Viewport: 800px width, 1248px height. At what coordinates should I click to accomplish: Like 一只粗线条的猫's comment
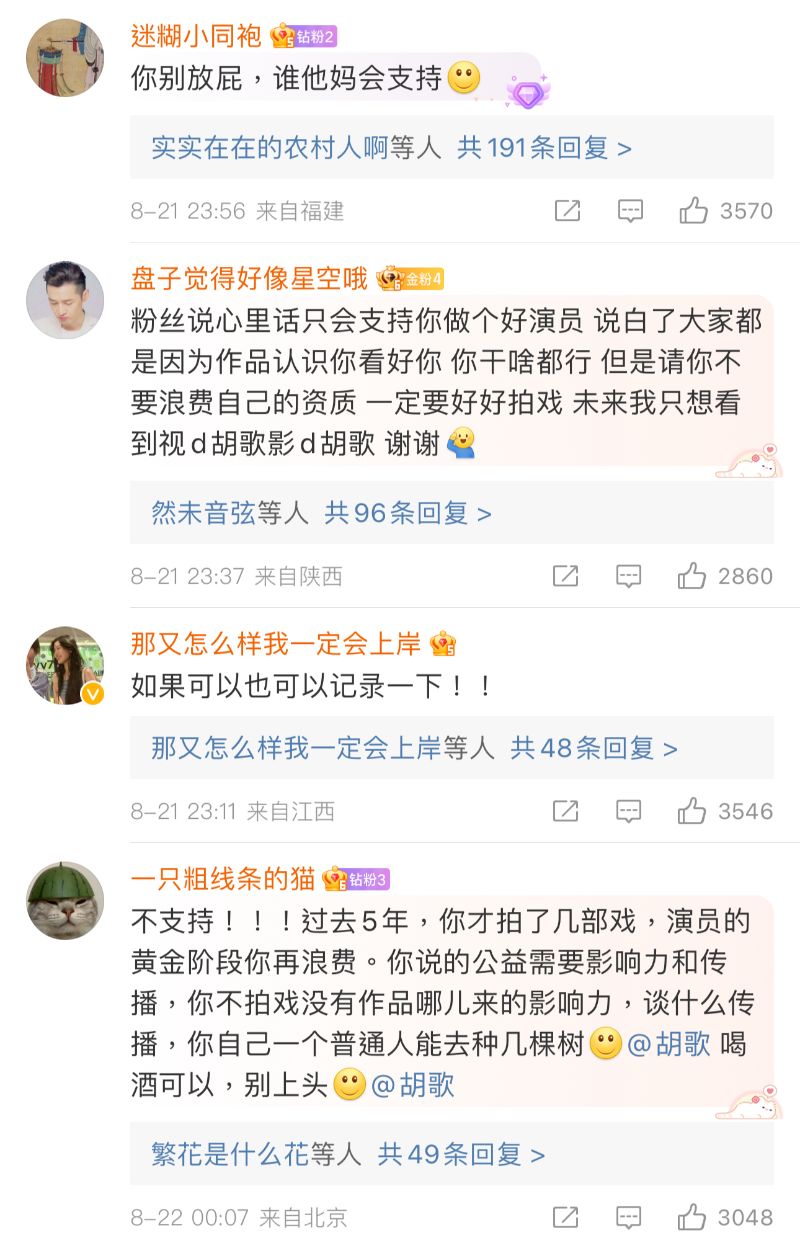coord(692,1217)
